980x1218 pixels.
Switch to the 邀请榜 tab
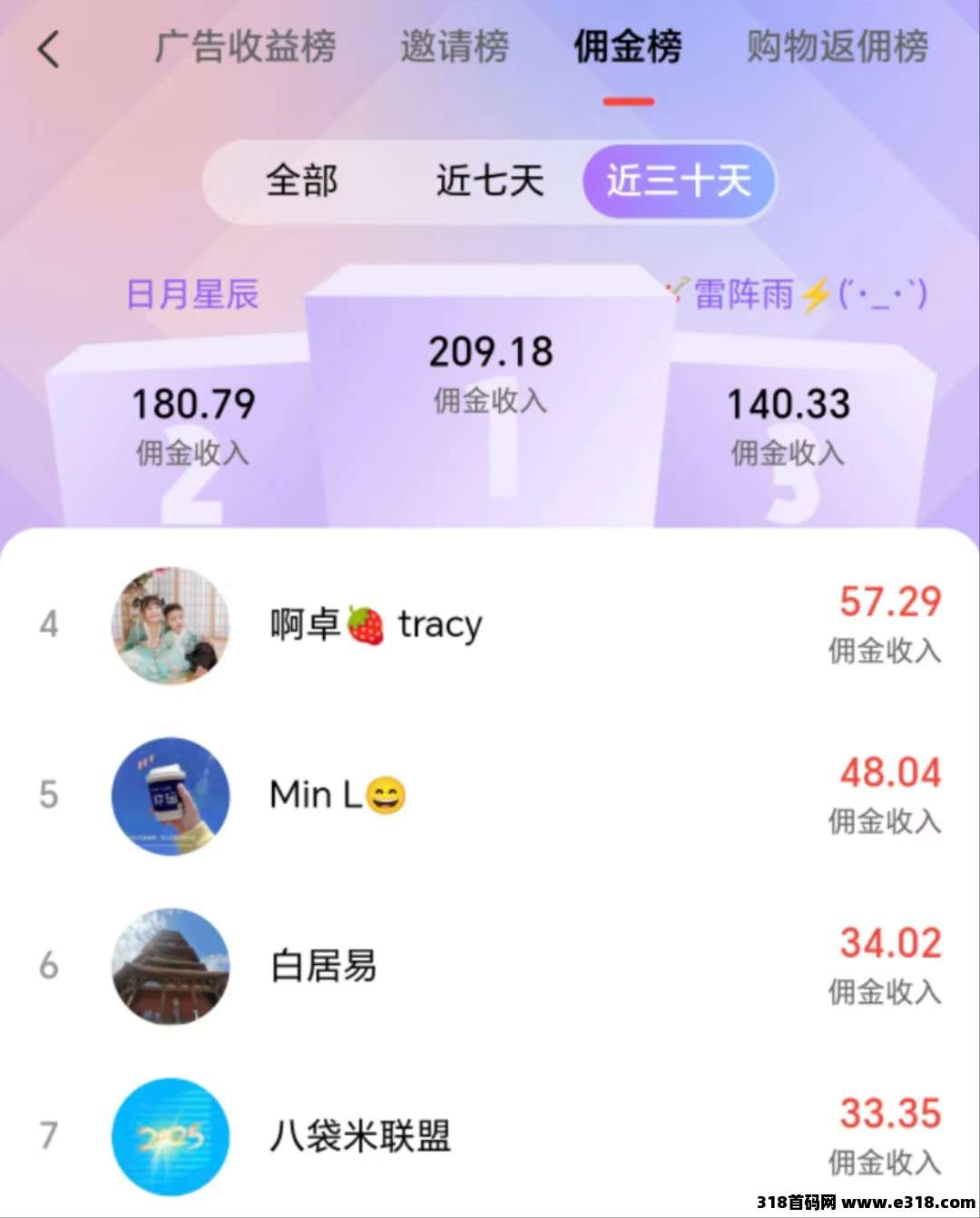(455, 47)
